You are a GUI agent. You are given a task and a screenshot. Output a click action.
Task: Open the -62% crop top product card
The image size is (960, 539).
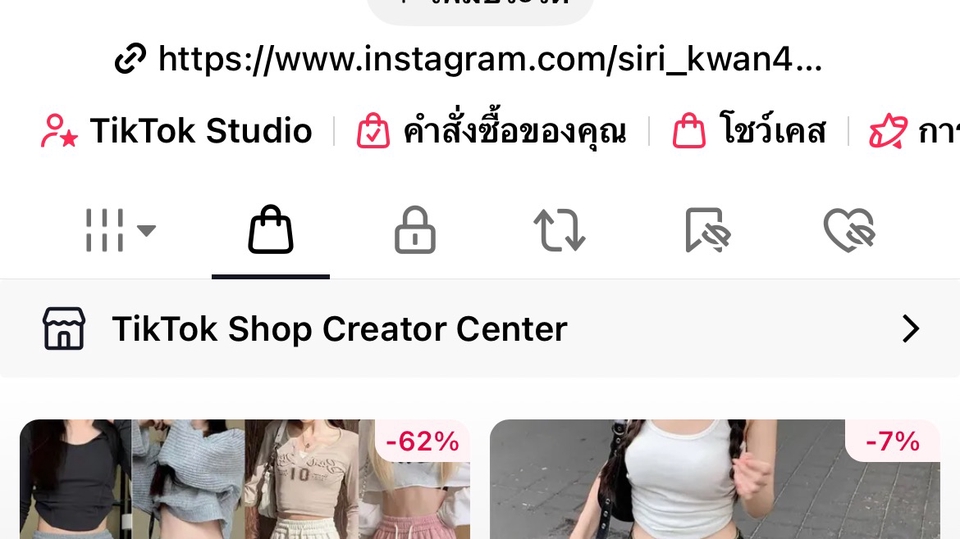pos(245,480)
